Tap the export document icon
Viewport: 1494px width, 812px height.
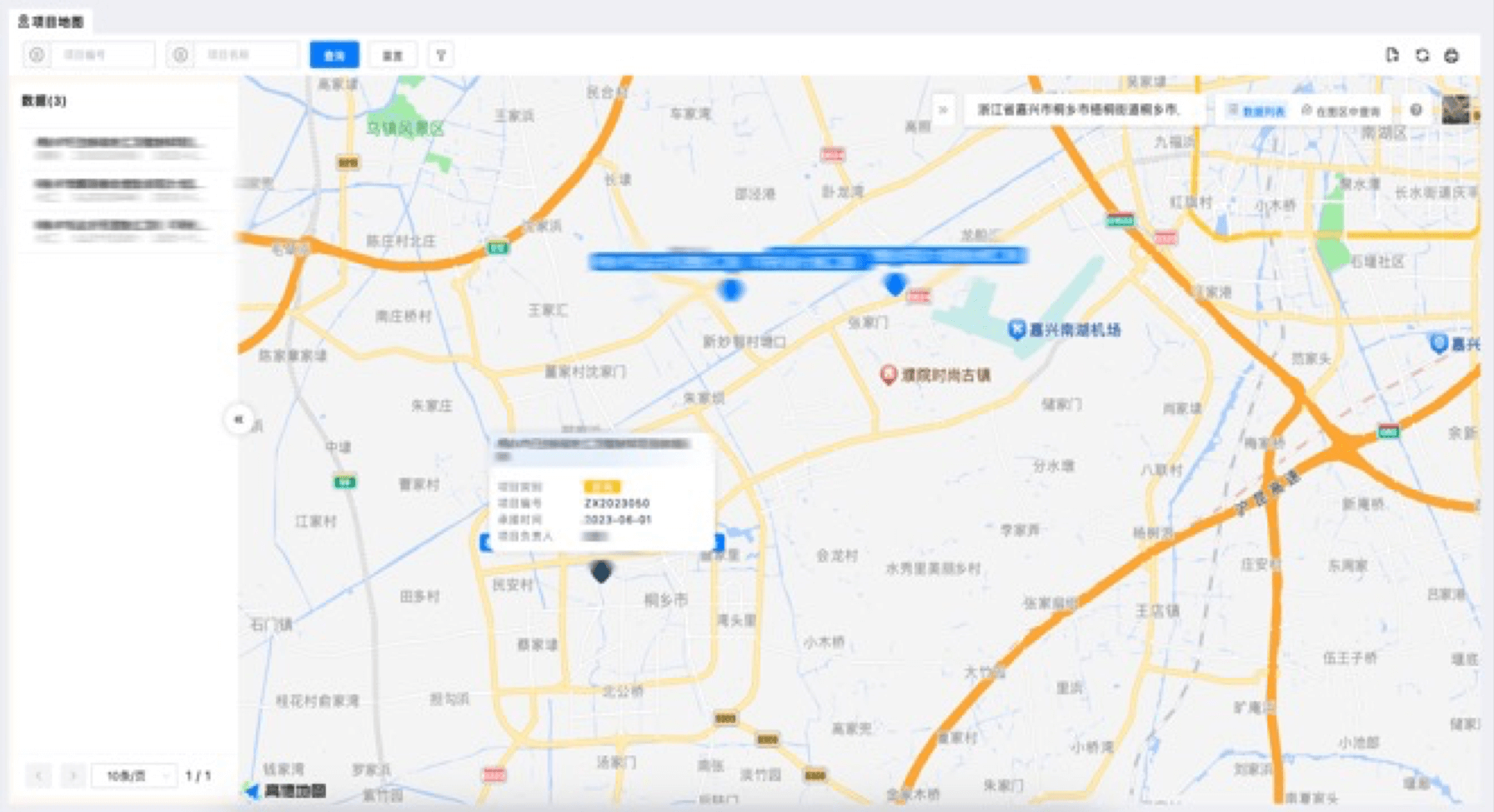point(1391,55)
